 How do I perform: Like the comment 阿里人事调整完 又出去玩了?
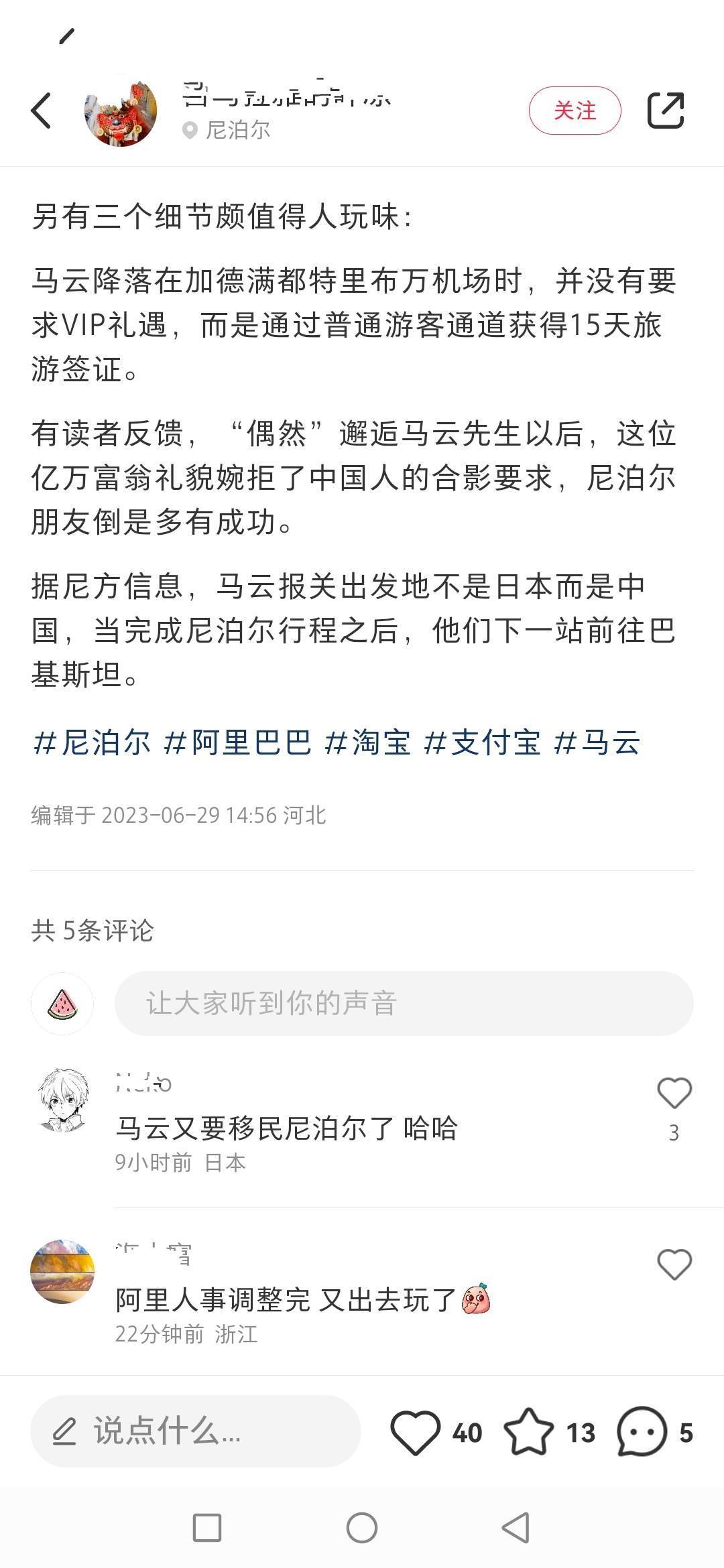coord(674,1264)
